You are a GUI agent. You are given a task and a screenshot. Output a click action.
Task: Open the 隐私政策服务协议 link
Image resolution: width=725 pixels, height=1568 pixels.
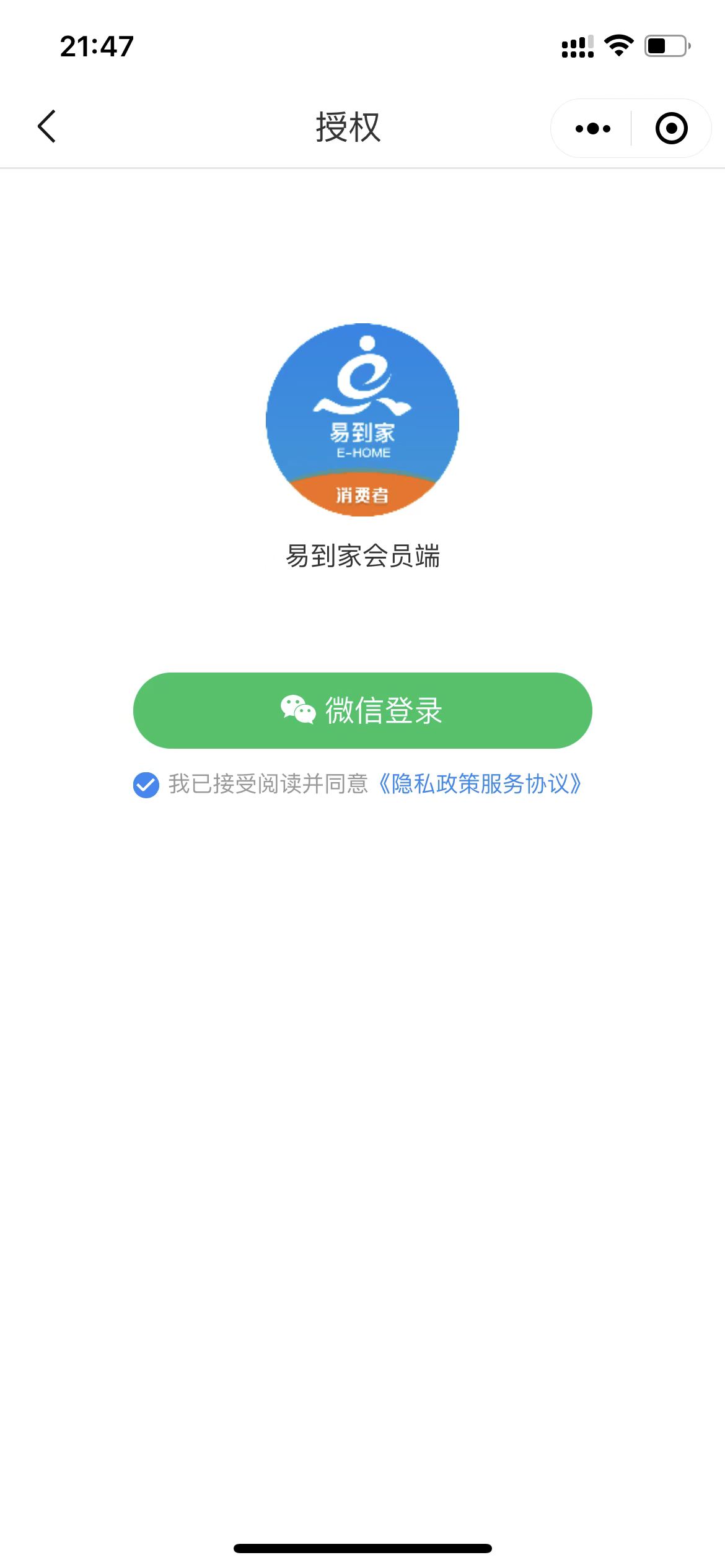coord(480,784)
